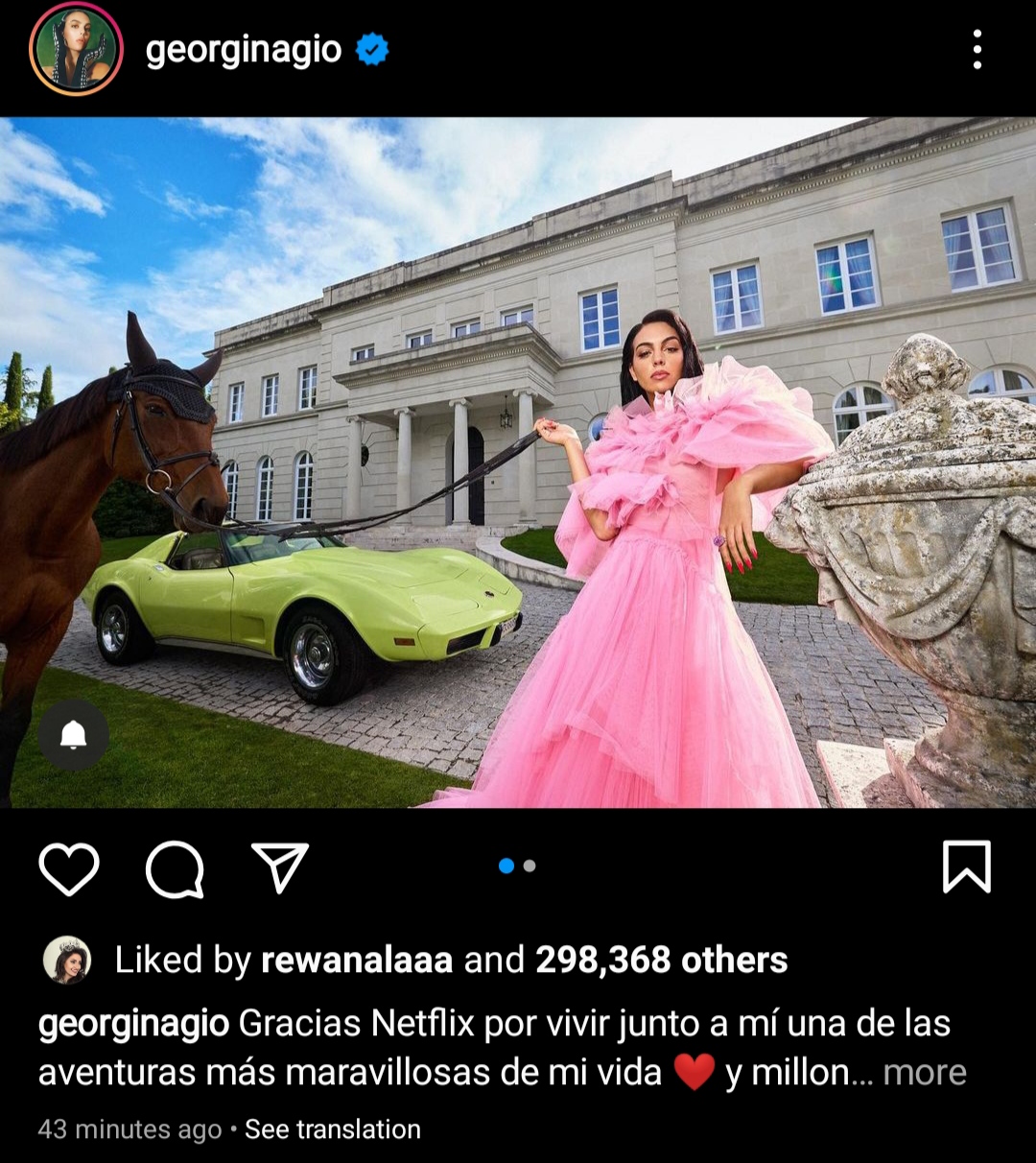1036x1163 pixels.
Task: Share the post via paper plane icon
Action: click(x=279, y=867)
